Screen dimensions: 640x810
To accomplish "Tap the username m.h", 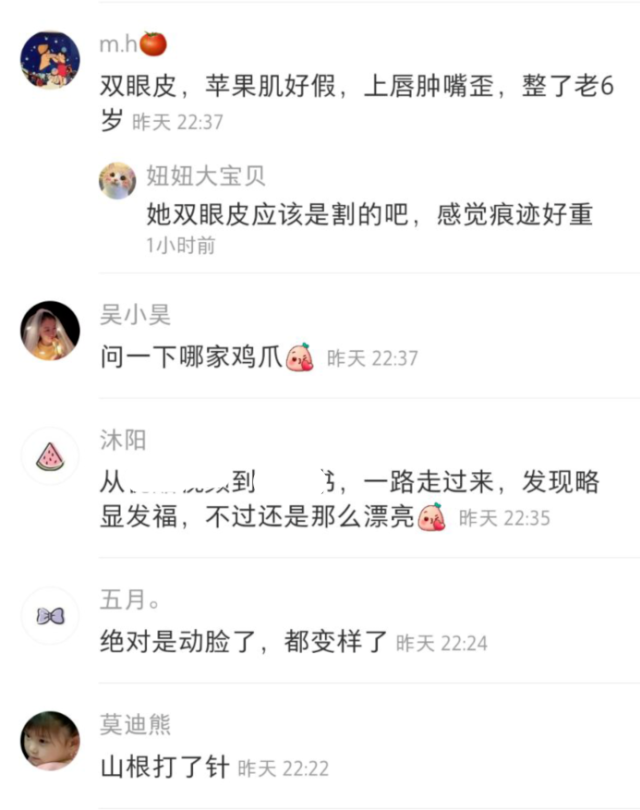I will click(x=120, y=44).
